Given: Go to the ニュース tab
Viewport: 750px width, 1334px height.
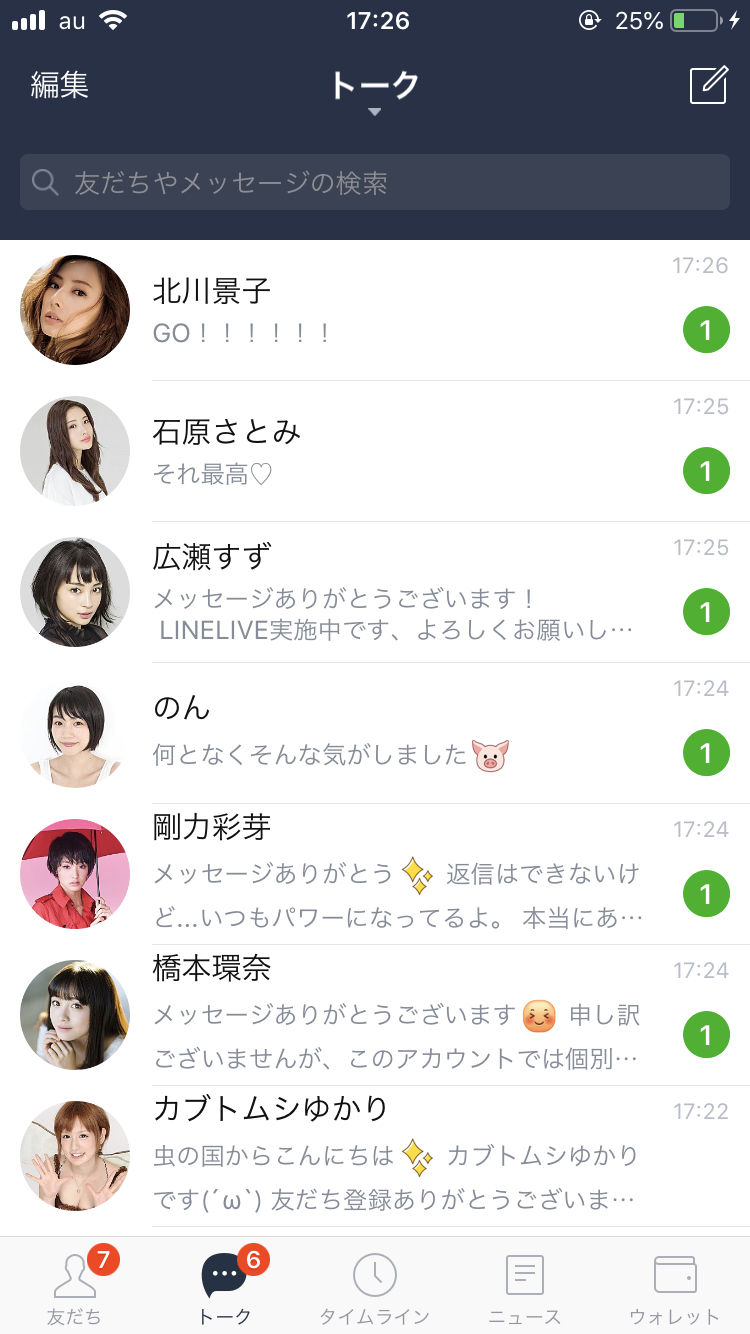Looking at the screenshot, I should [525, 1286].
